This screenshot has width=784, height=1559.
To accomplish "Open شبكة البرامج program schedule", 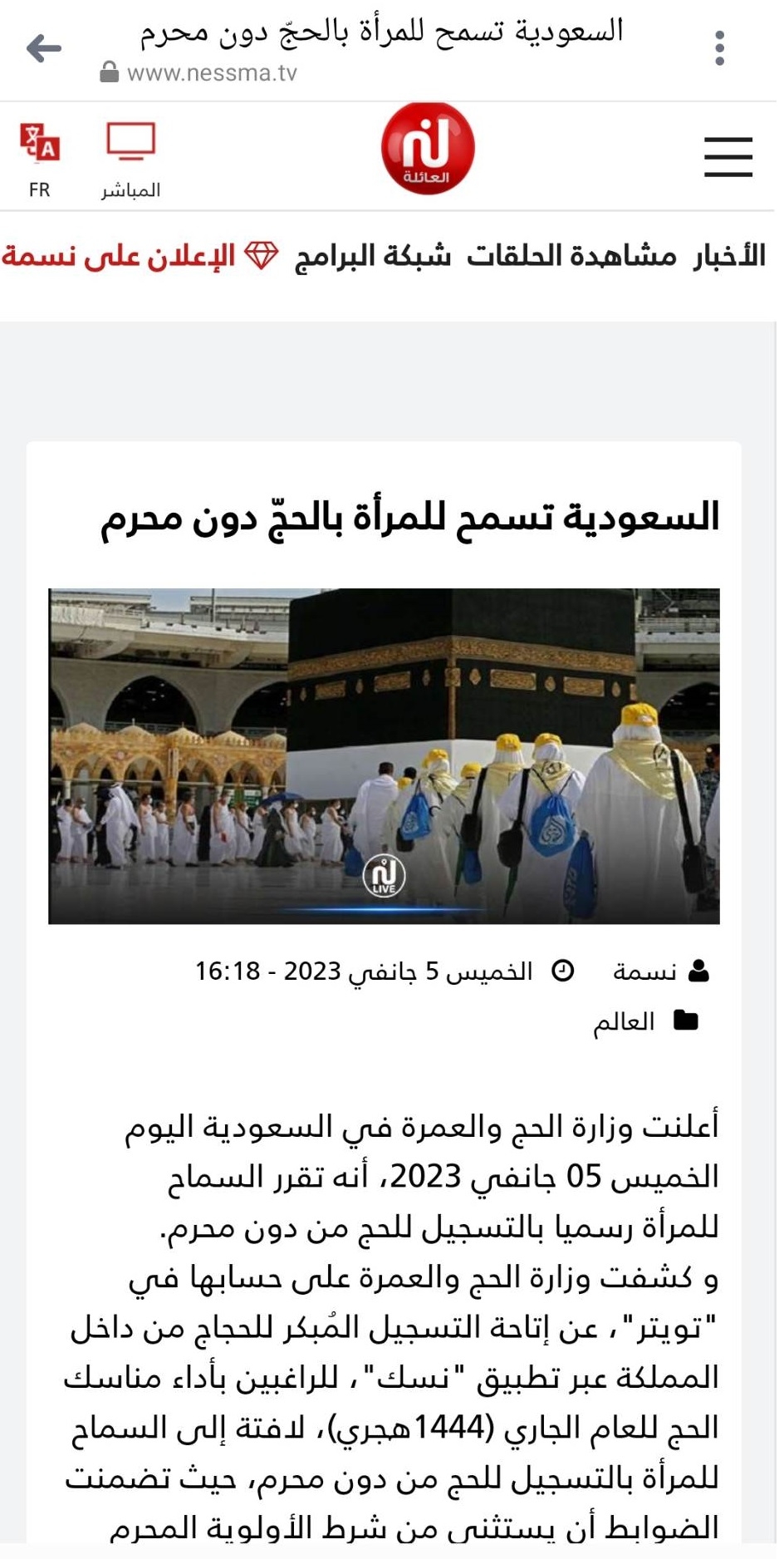I will click(x=373, y=256).
